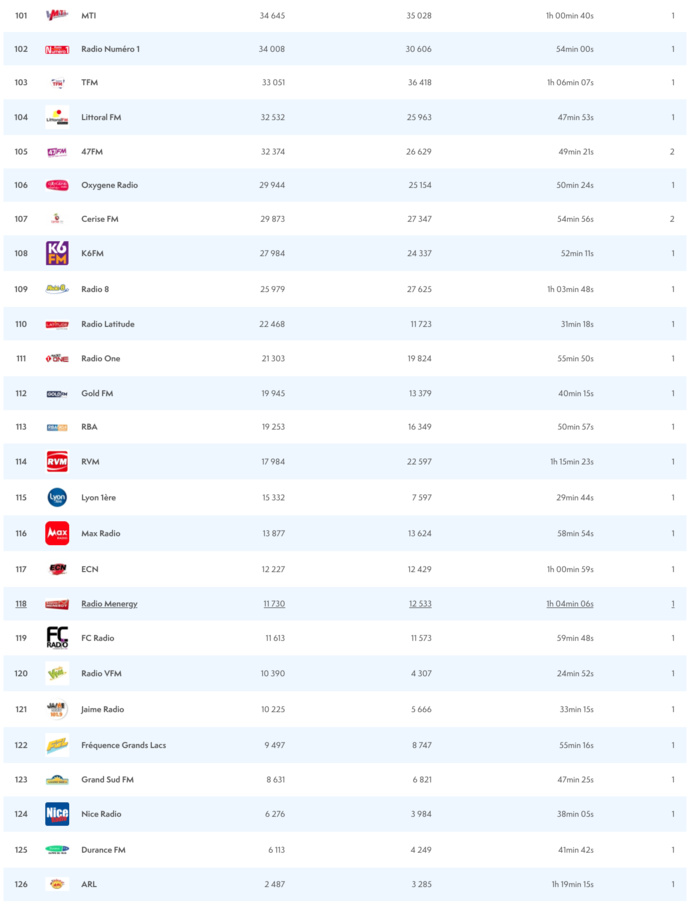Open Lyon 1ère row

pyautogui.click(x=98, y=498)
